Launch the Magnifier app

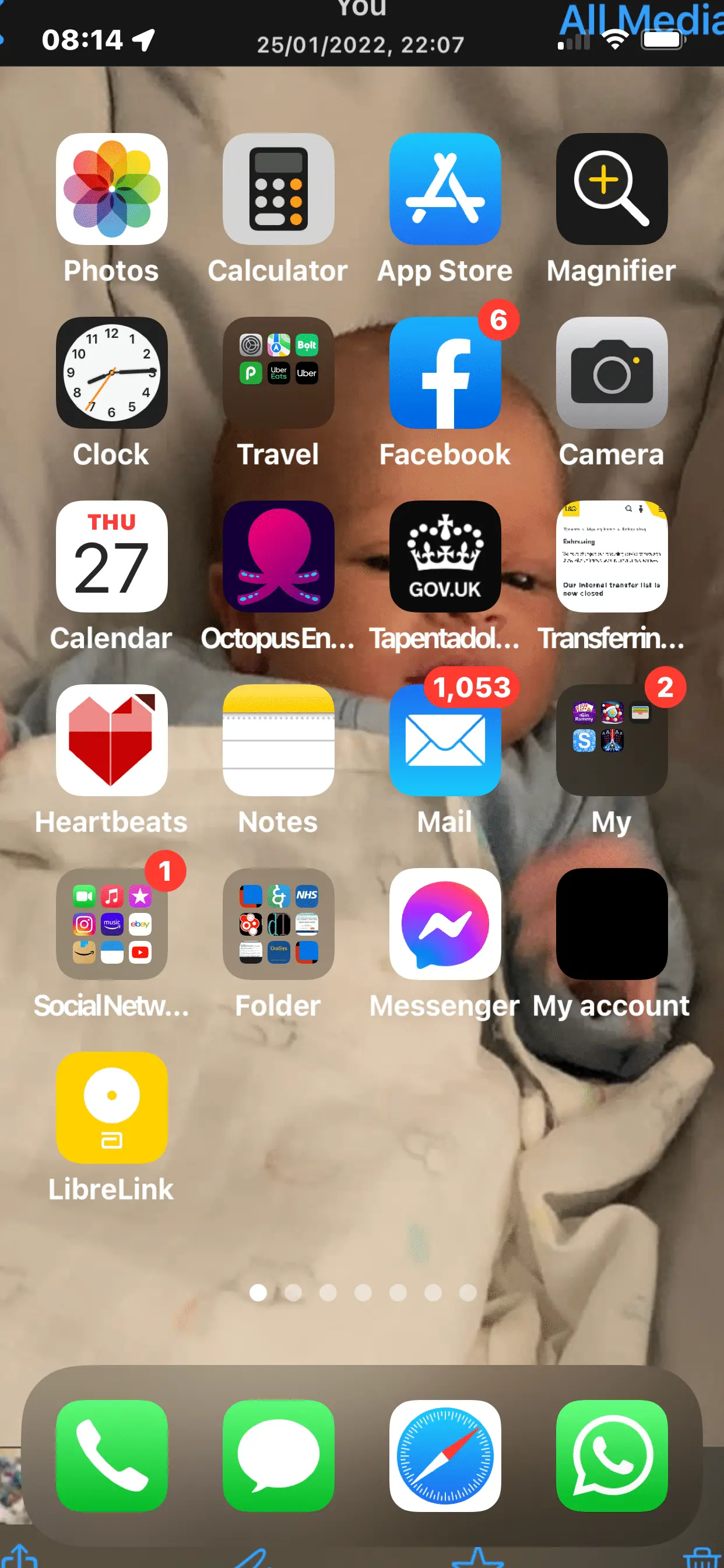tap(611, 188)
